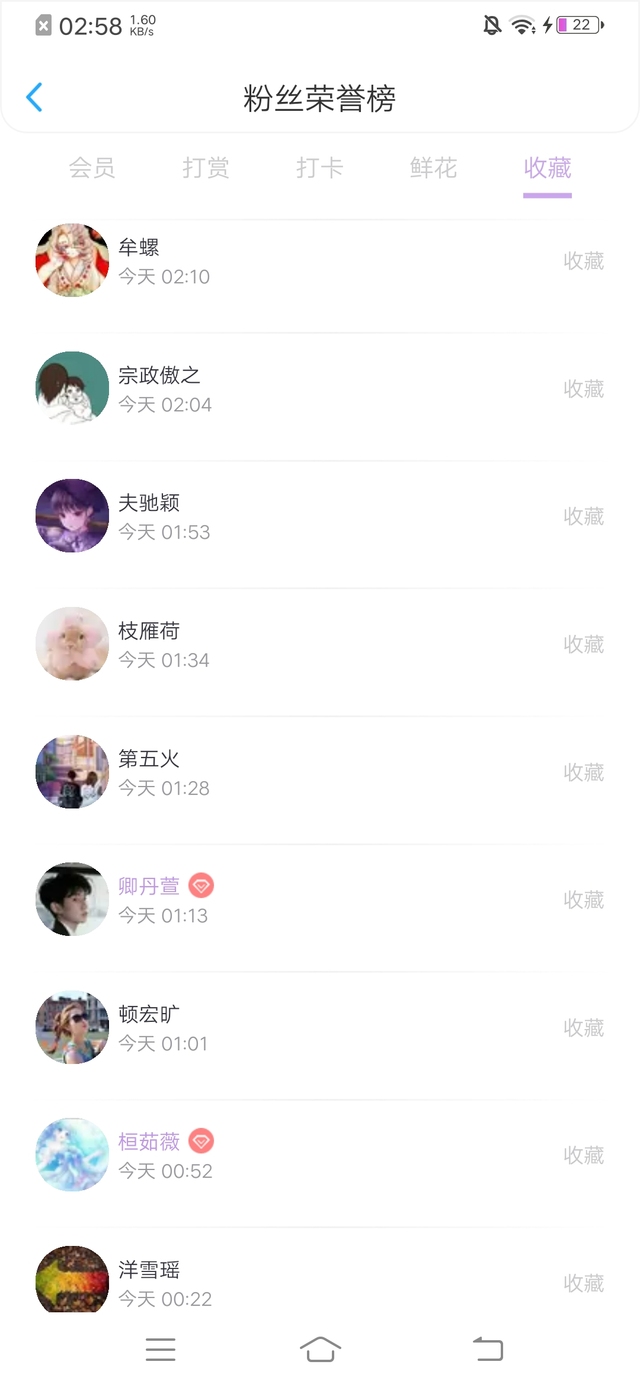640x1387 pixels.
Task: Switch to the 会员 tab
Action: [92, 168]
